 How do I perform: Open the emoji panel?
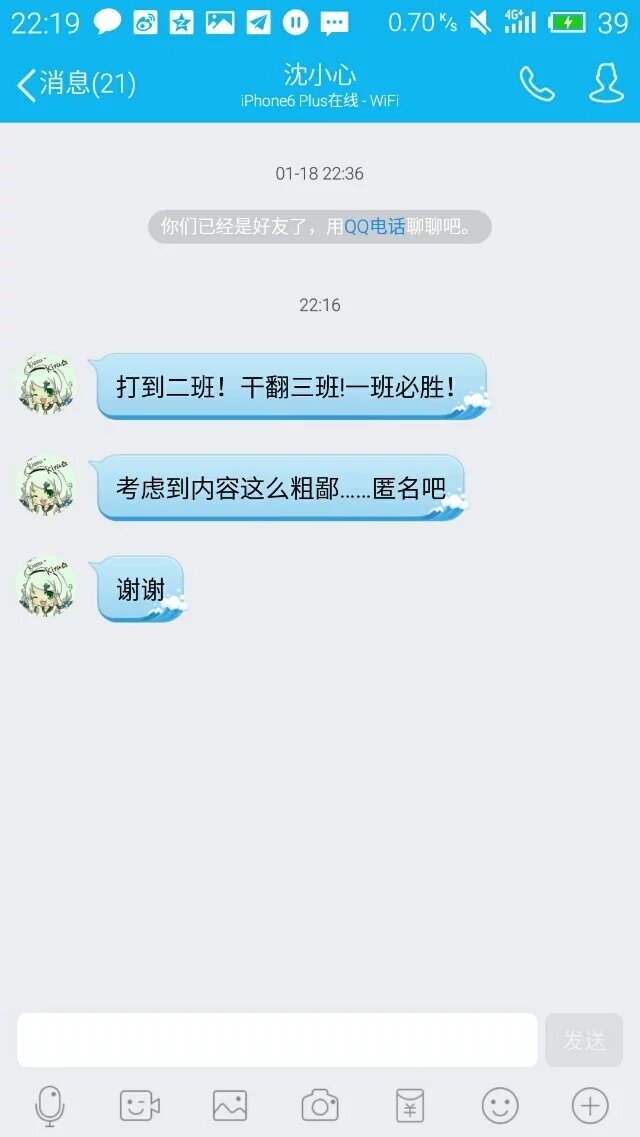click(500, 1106)
